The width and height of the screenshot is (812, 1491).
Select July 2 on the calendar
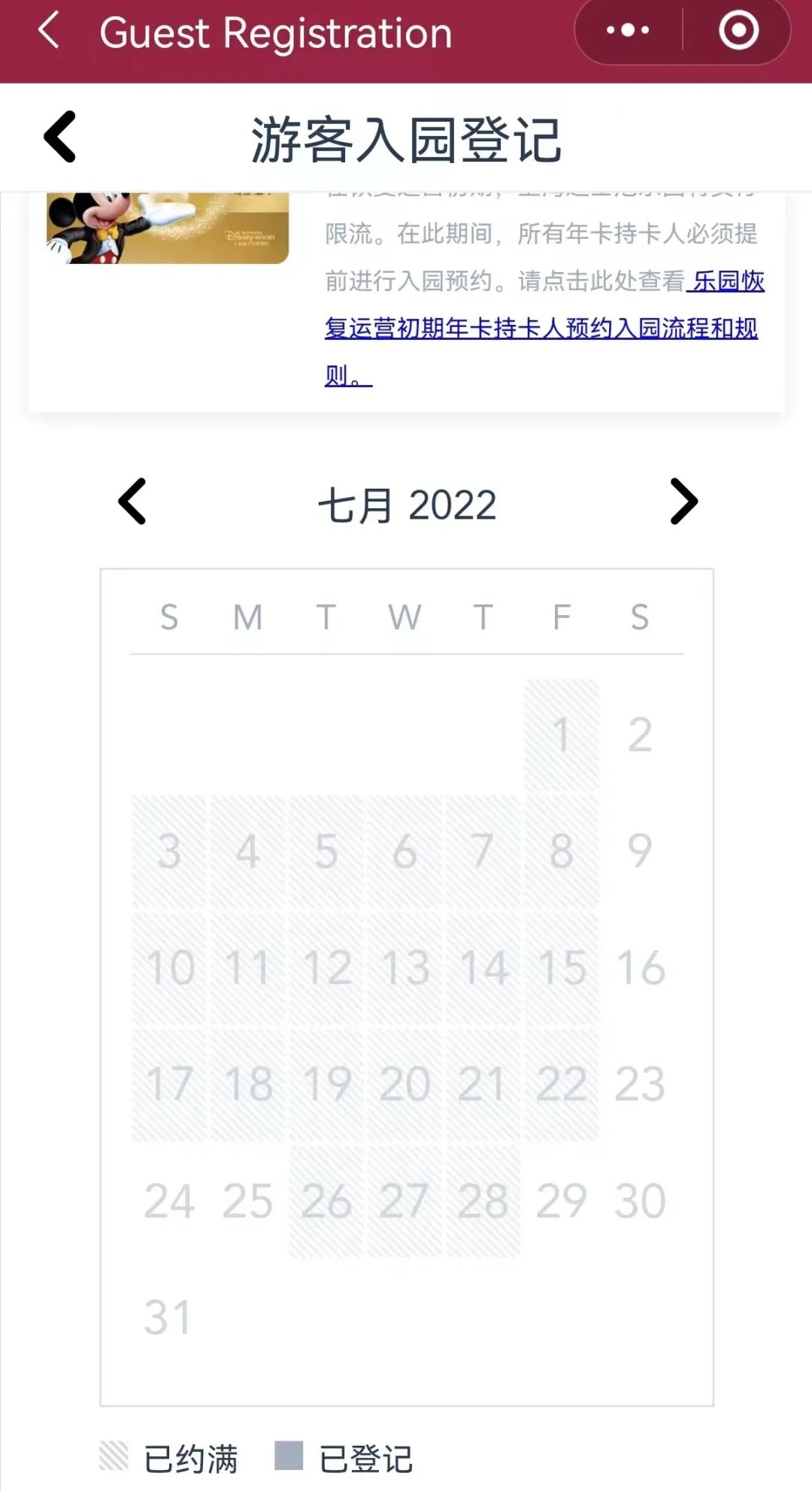point(640,735)
